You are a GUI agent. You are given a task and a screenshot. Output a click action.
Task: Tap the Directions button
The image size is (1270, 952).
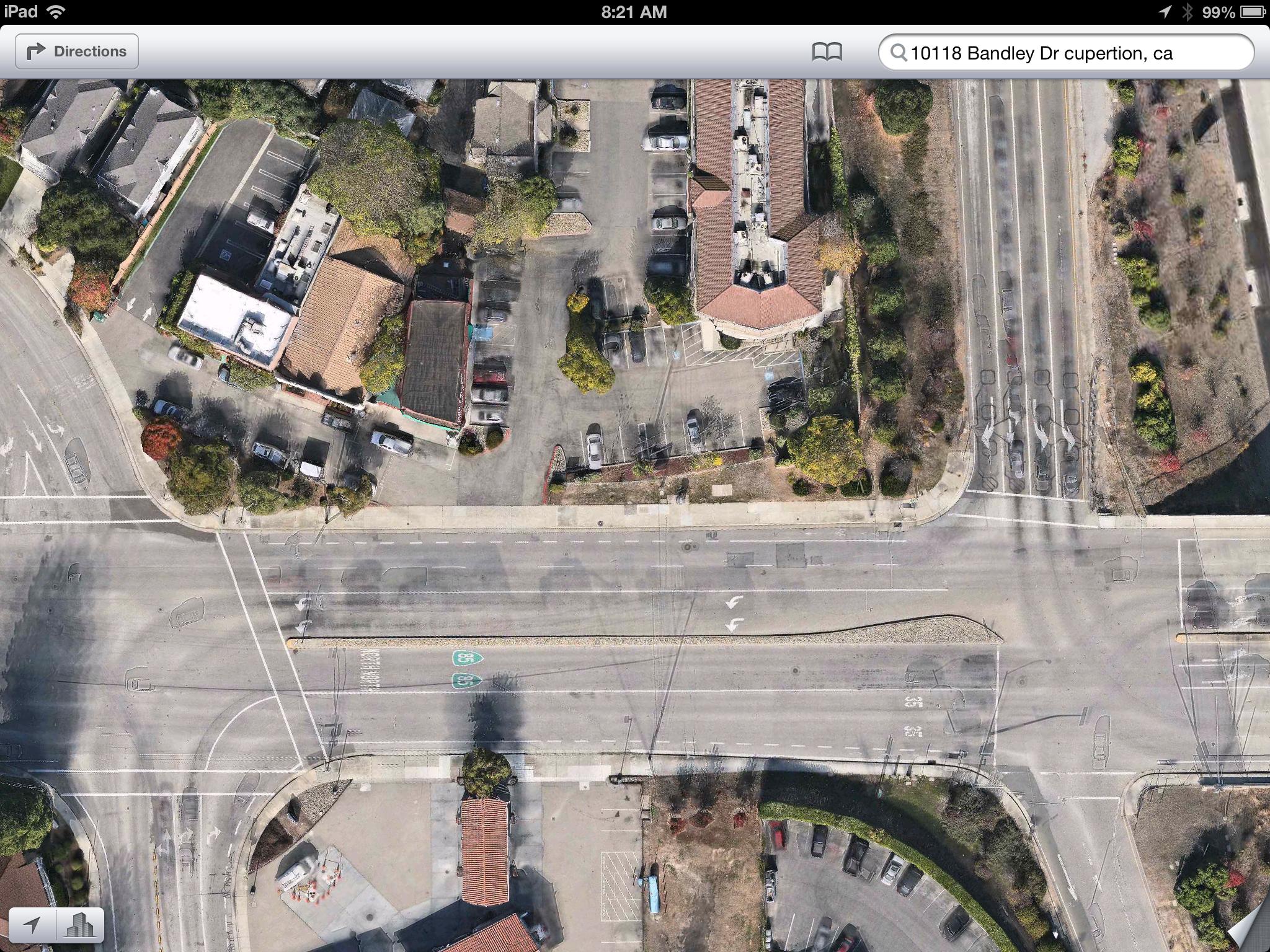[x=77, y=51]
